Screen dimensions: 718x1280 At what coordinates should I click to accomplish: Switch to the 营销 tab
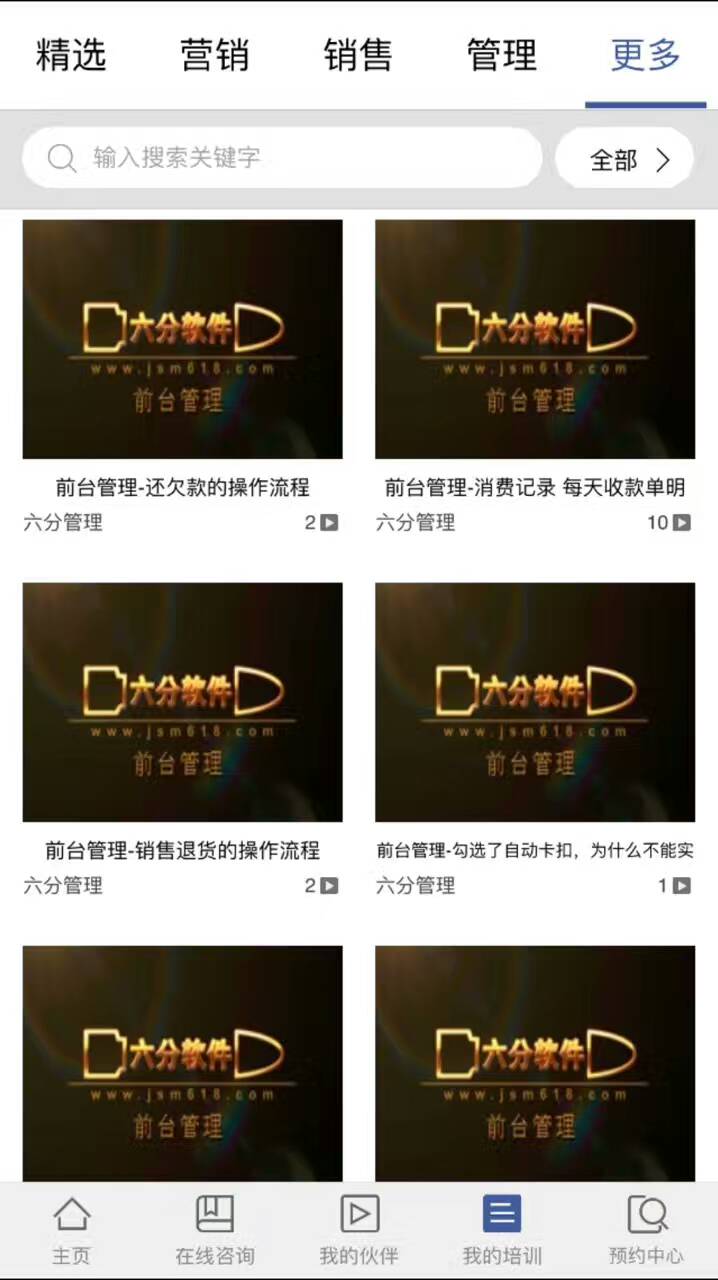tap(214, 55)
